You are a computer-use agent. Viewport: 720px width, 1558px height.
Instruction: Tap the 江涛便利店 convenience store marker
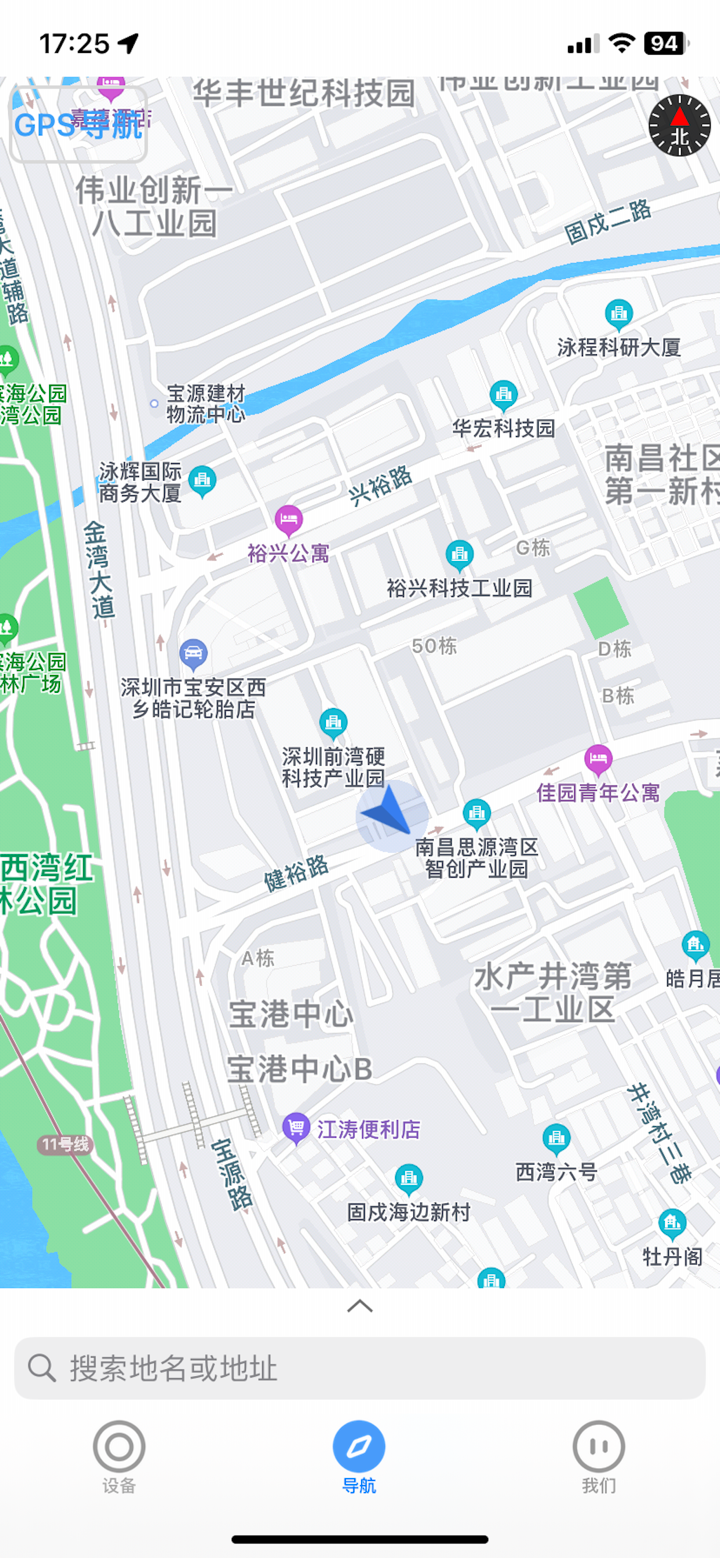click(x=297, y=1128)
